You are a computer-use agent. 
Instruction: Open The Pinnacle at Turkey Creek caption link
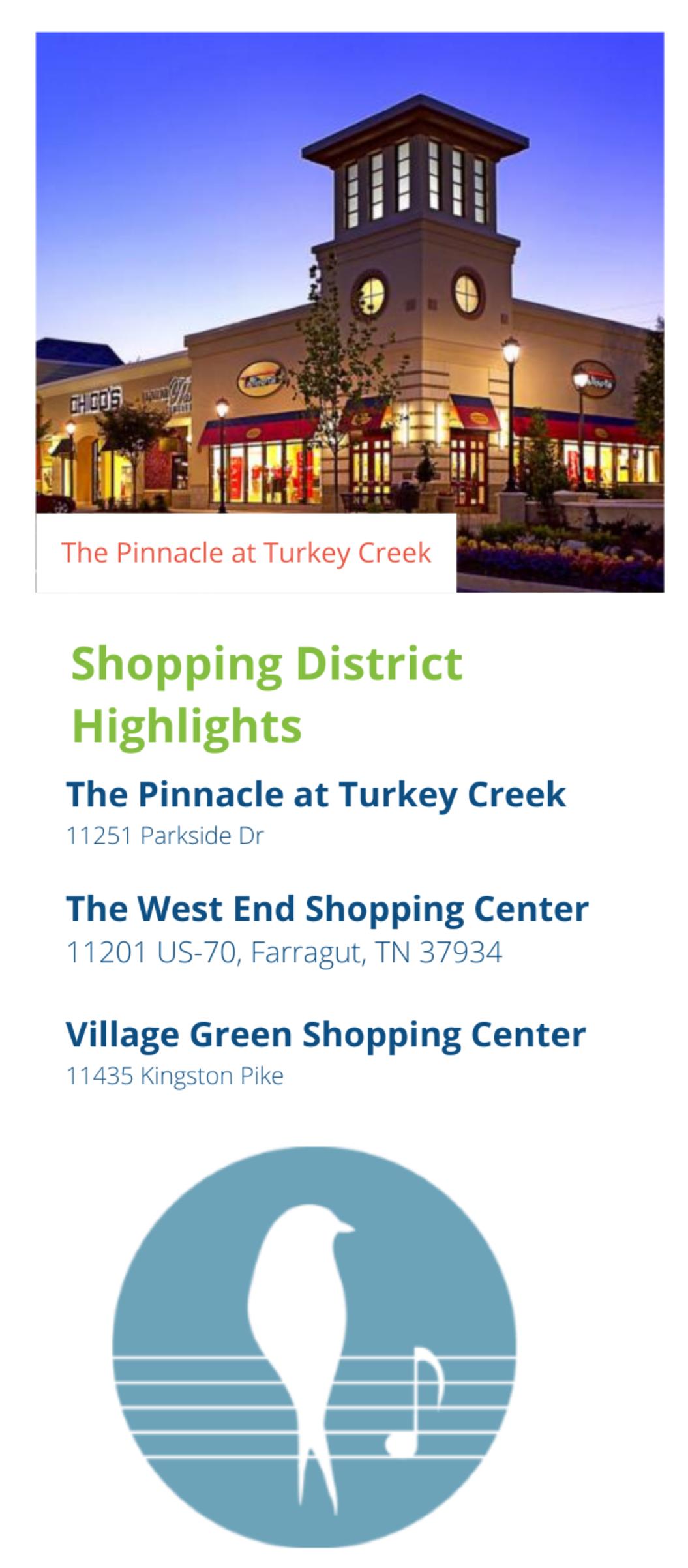point(246,553)
